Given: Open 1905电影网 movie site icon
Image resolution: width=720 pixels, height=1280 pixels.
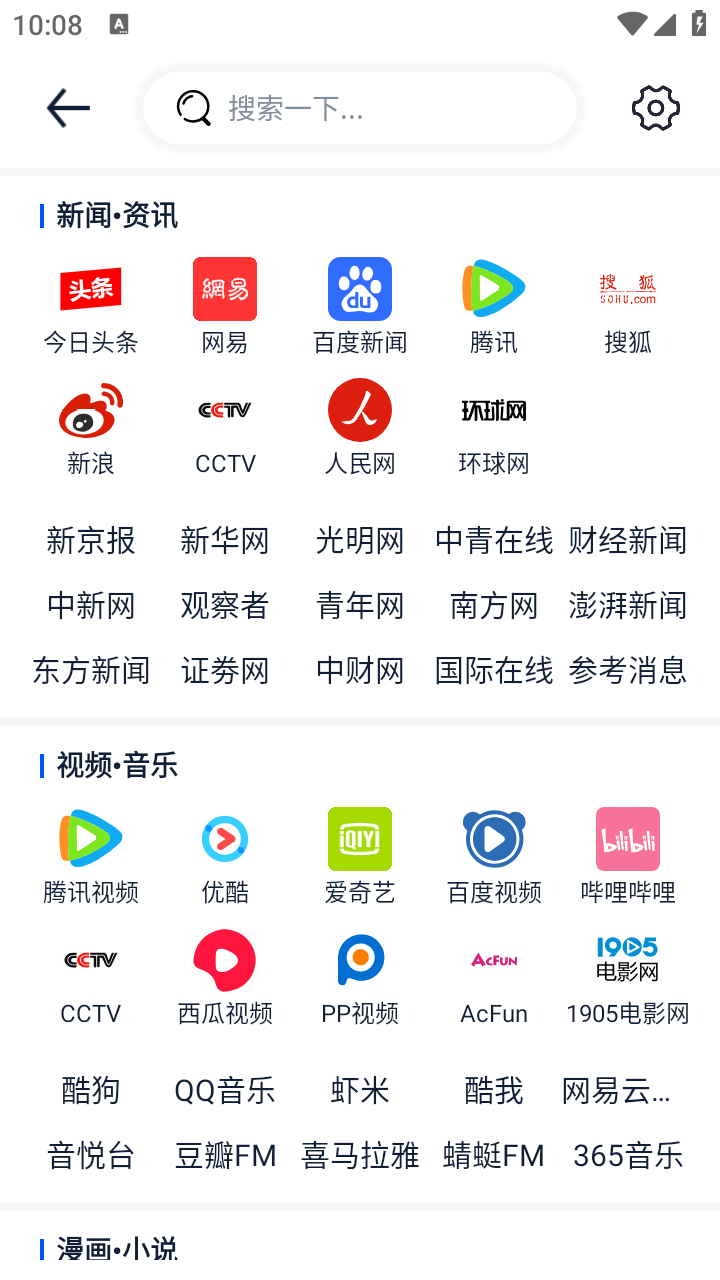Looking at the screenshot, I should [627, 959].
